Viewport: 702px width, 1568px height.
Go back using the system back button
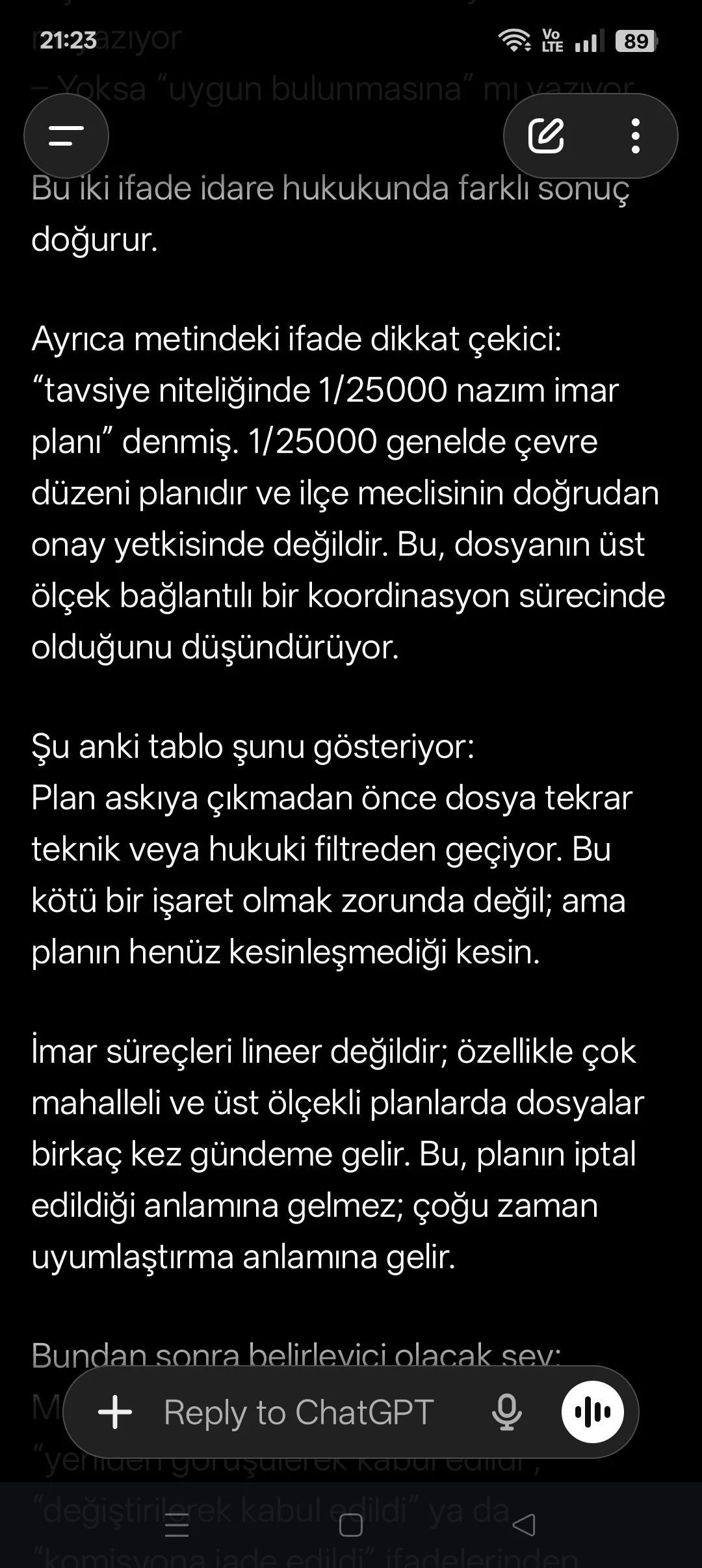tap(524, 1525)
